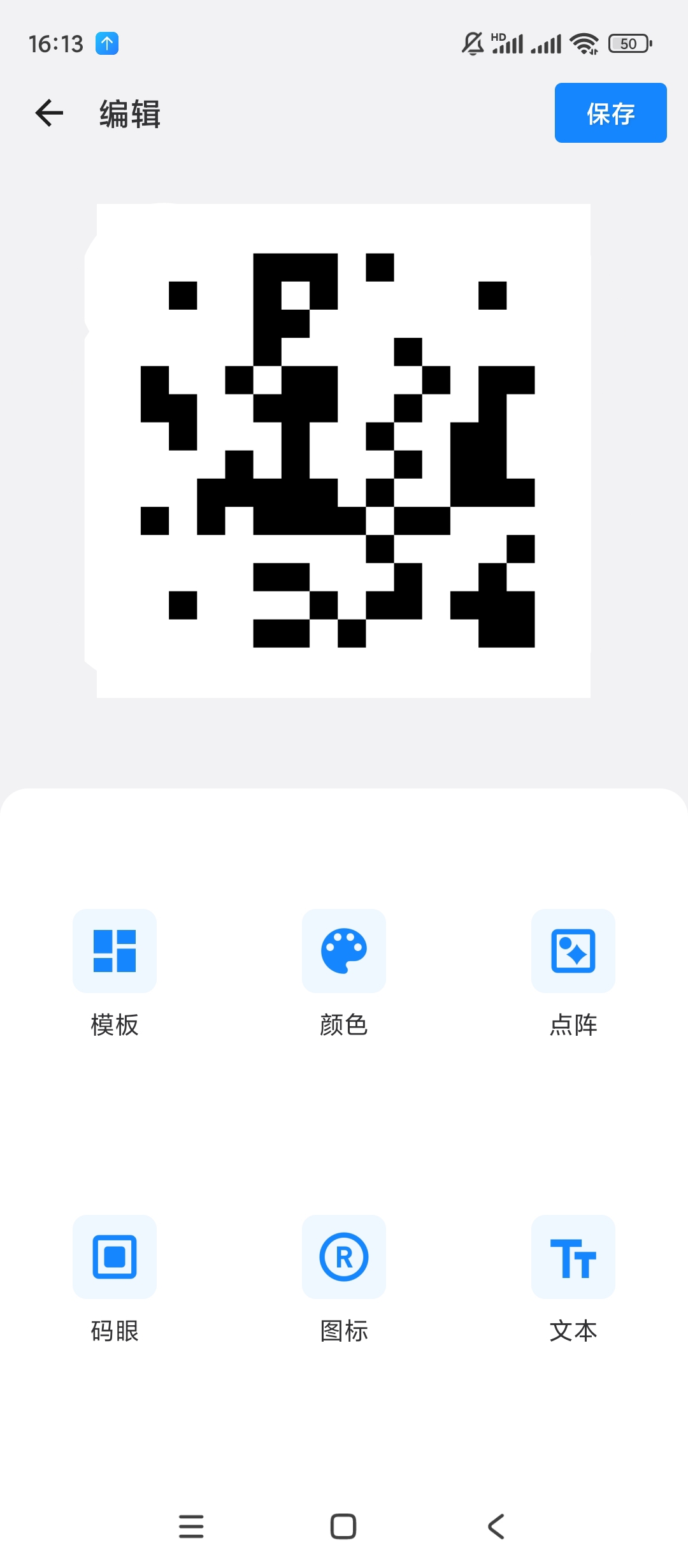Go back from the 编辑 screen
The height and width of the screenshot is (1568, 688).
49,113
